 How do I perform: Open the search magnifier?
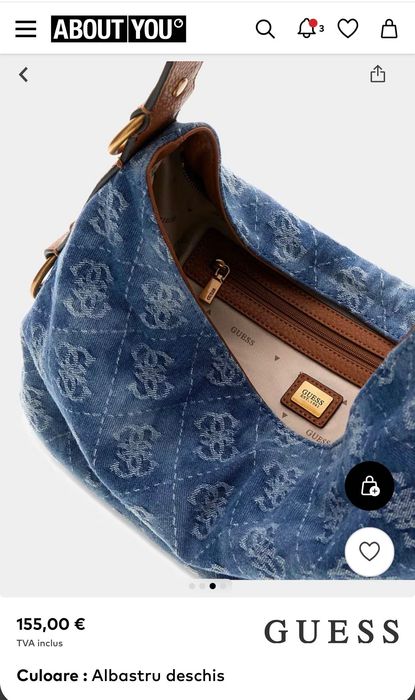click(x=265, y=29)
